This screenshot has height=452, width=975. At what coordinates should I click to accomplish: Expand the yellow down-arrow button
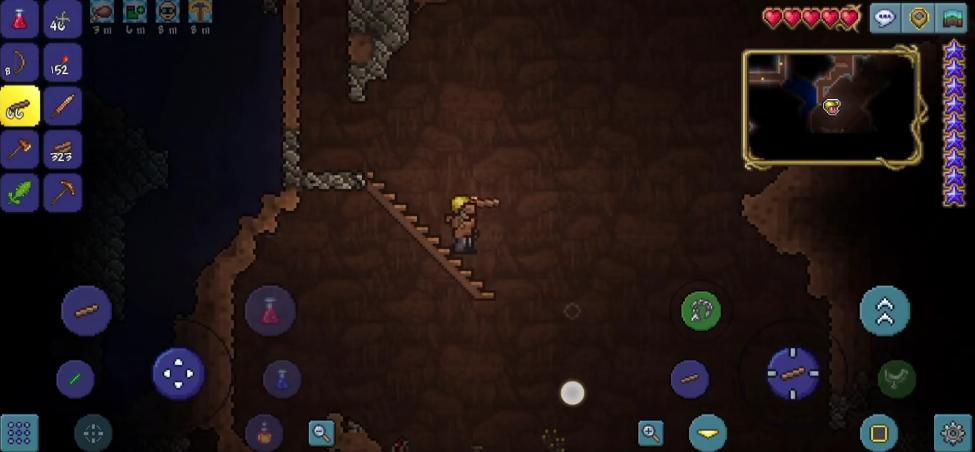[x=708, y=433]
